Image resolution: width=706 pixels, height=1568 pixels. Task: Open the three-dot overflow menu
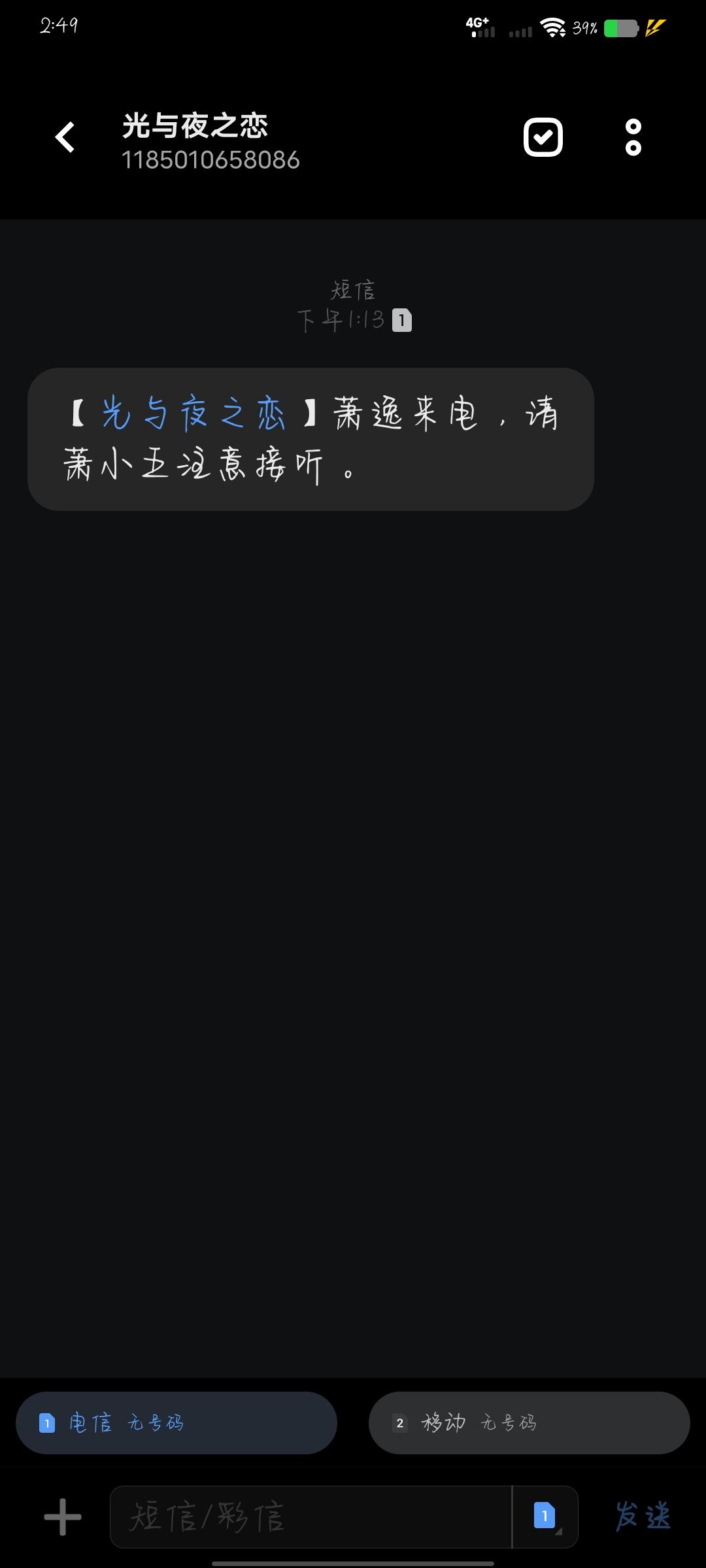[x=633, y=137]
